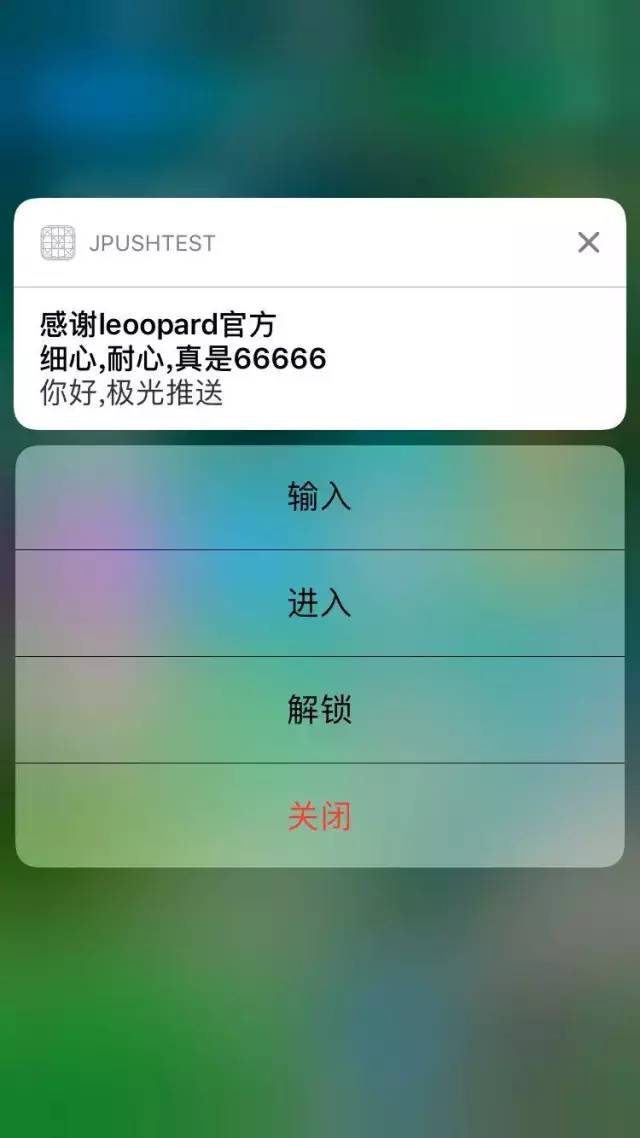Tap the 解锁 action
Screen dimensions: 640x1138
click(x=320, y=711)
